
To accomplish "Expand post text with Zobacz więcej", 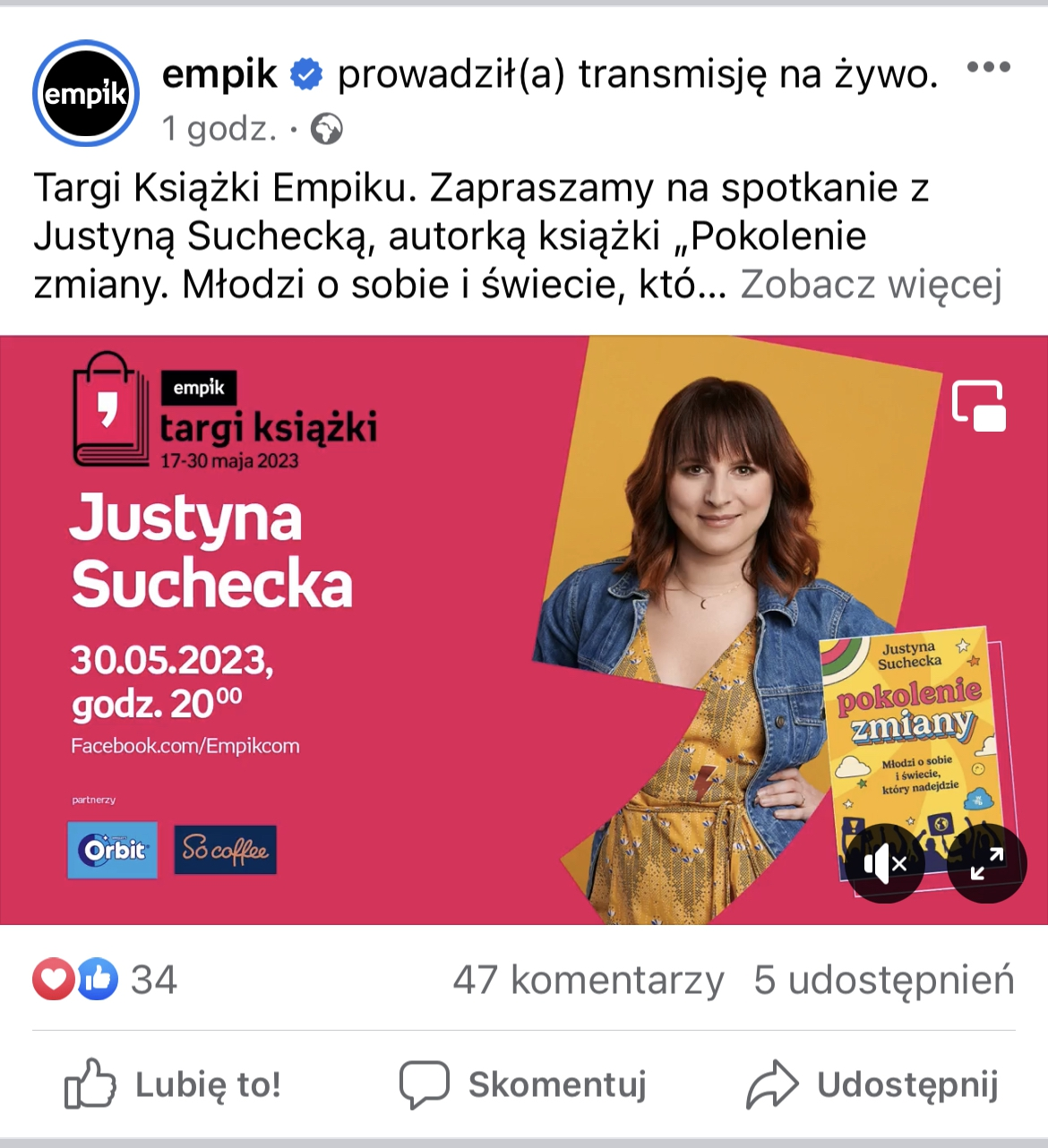I will click(870, 285).
